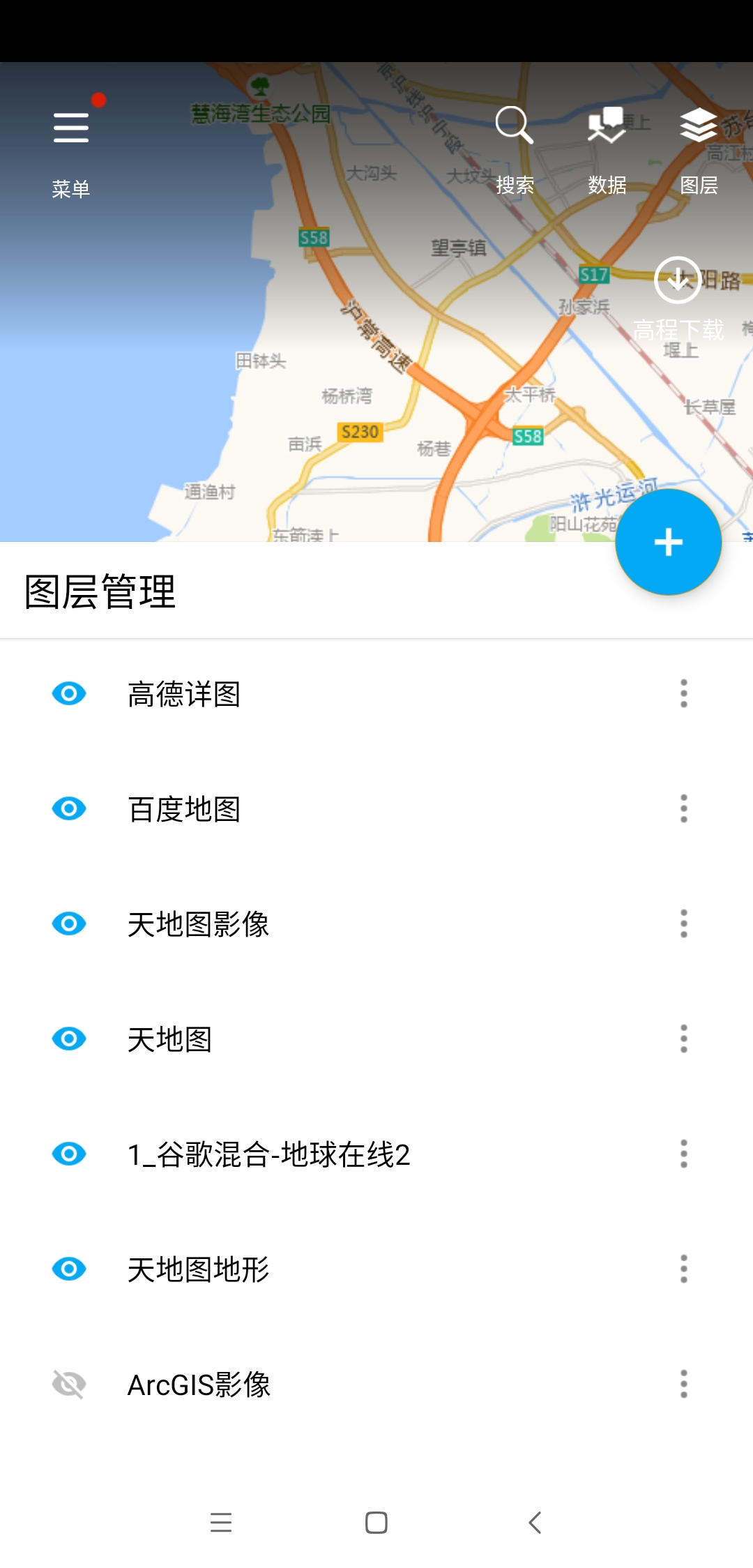This screenshot has width=753, height=1568.
Task: Hide the 1_谷歌混合-地球在线2 layer
Action: (x=69, y=1154)
